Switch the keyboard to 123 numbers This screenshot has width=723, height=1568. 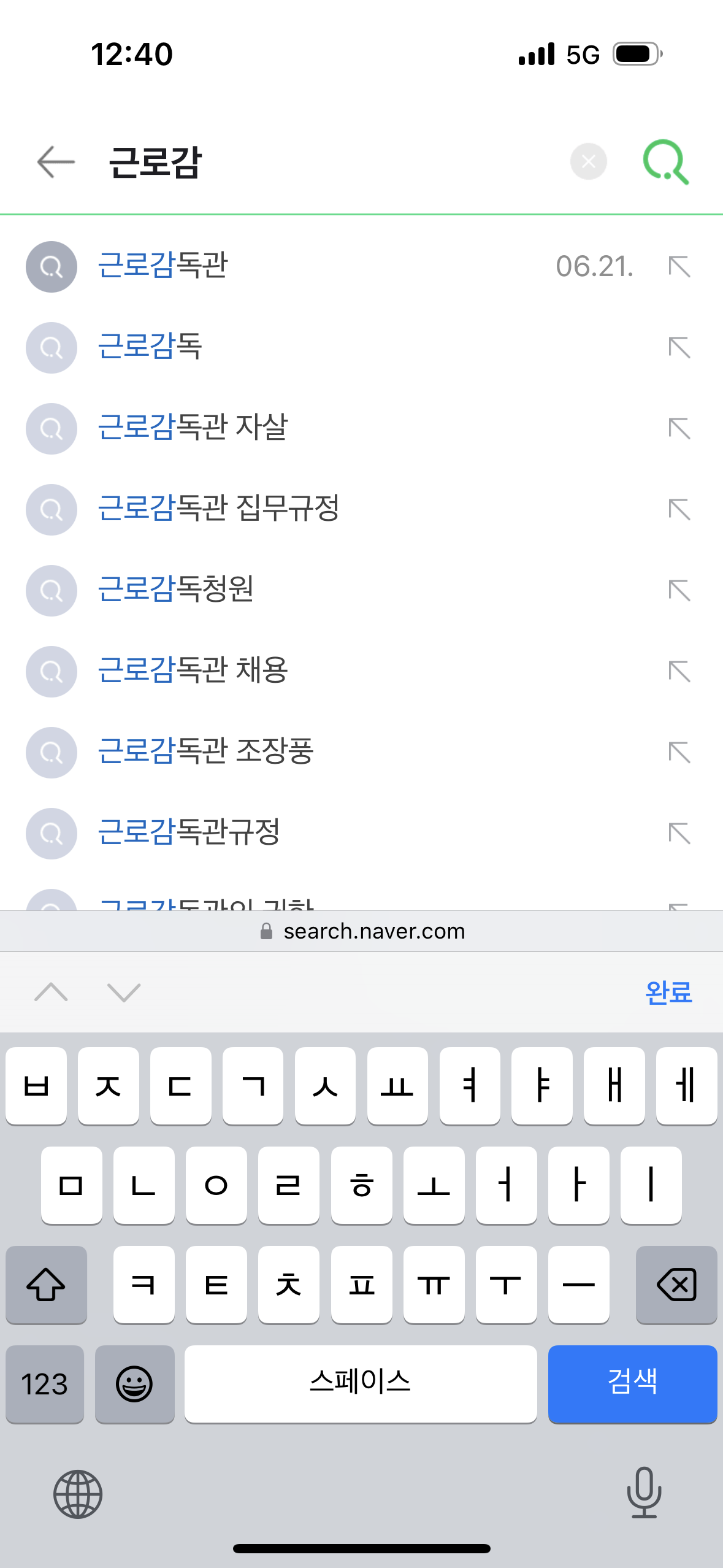click(x=45, y=1383)
